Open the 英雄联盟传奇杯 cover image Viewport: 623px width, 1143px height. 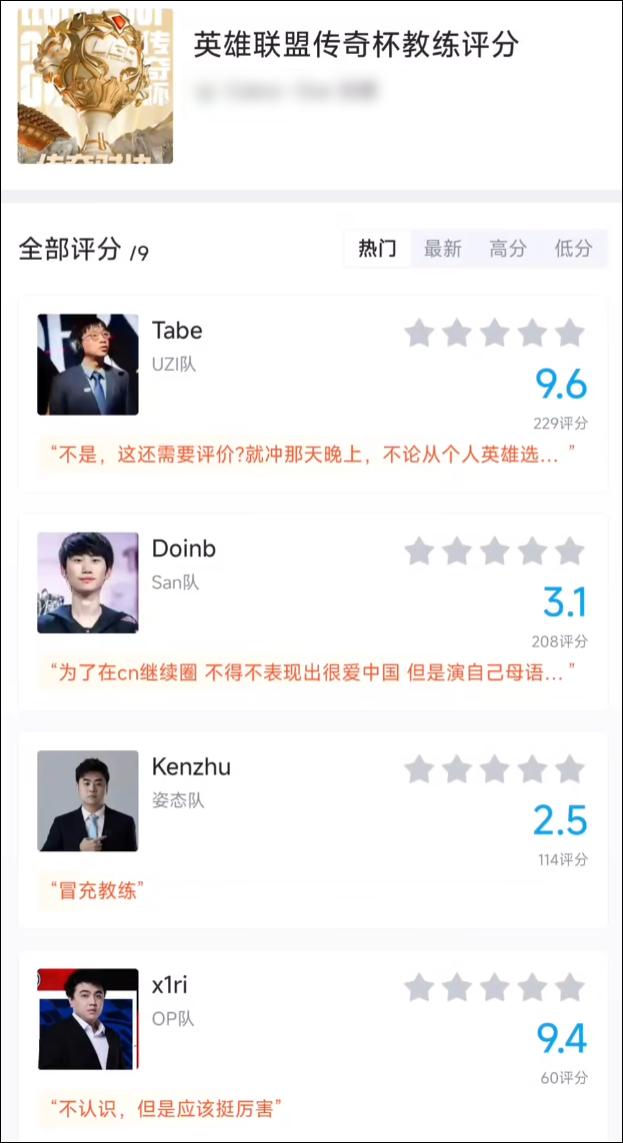pyautogui.click(x=95, y=86)
